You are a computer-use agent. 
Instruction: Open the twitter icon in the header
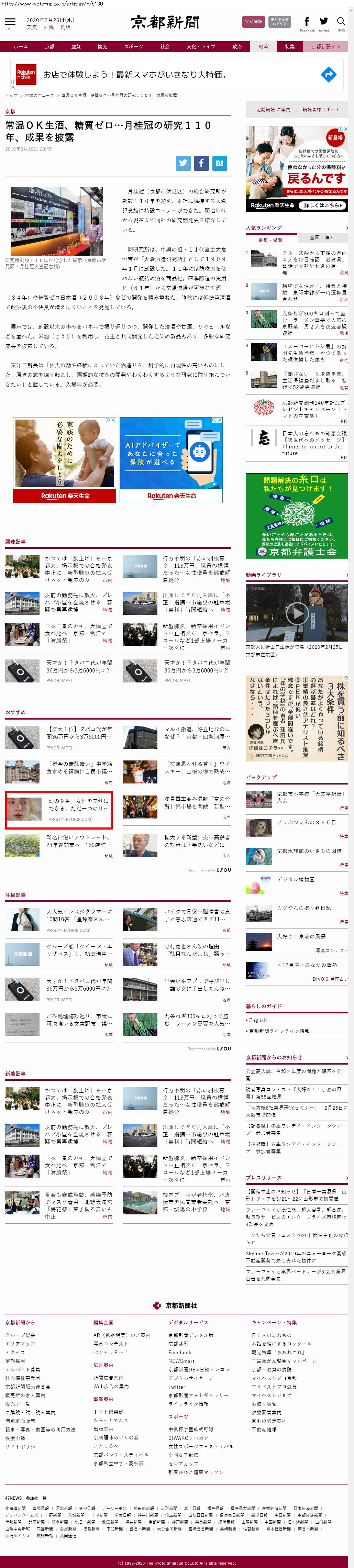click(x=323, y=23)
